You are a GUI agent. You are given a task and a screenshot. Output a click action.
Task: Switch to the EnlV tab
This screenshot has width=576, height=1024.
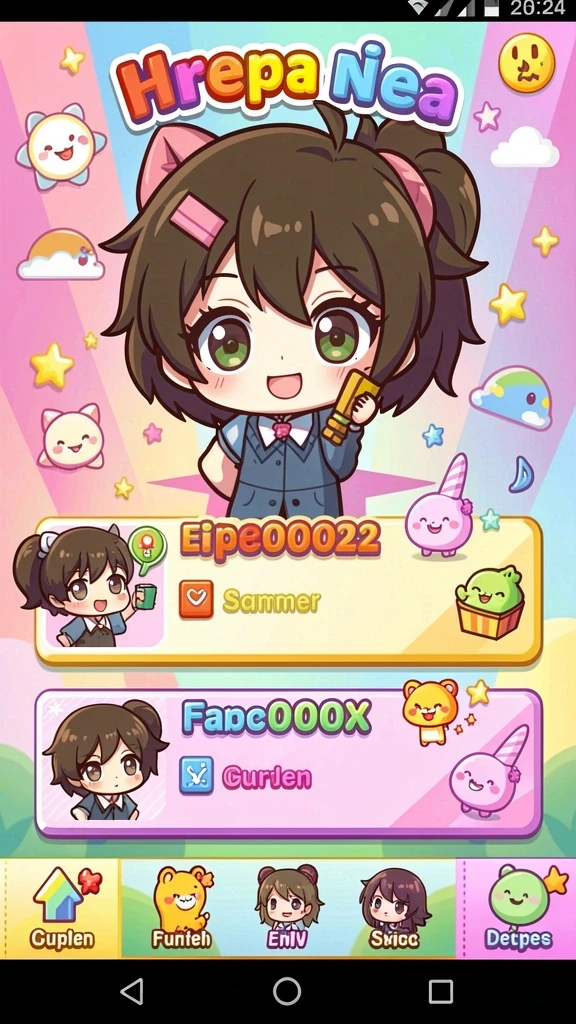click(287, 908)
